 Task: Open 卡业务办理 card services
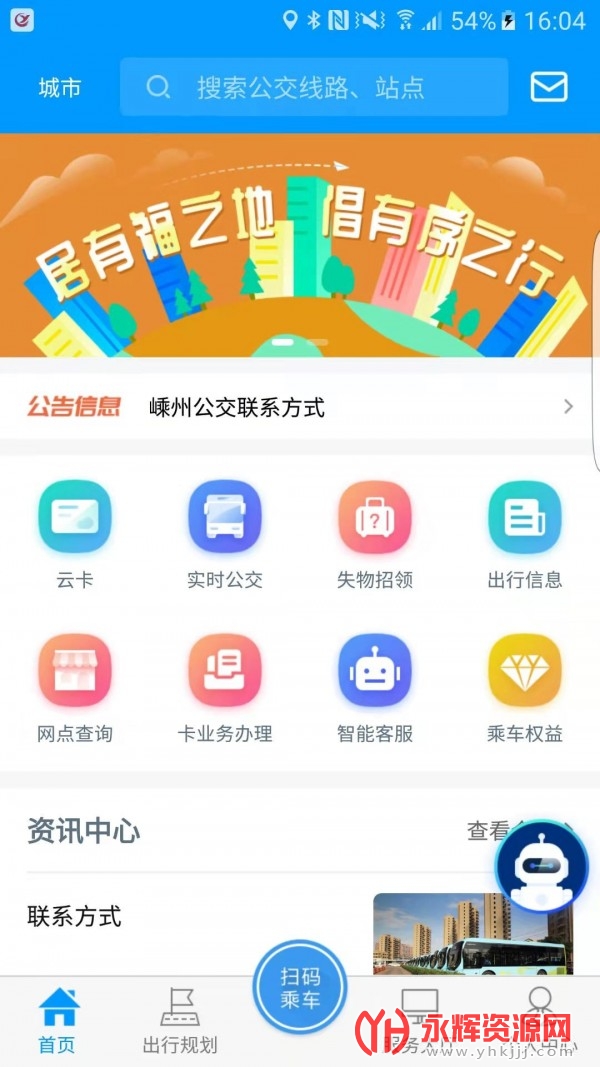(x=225, y=687)
